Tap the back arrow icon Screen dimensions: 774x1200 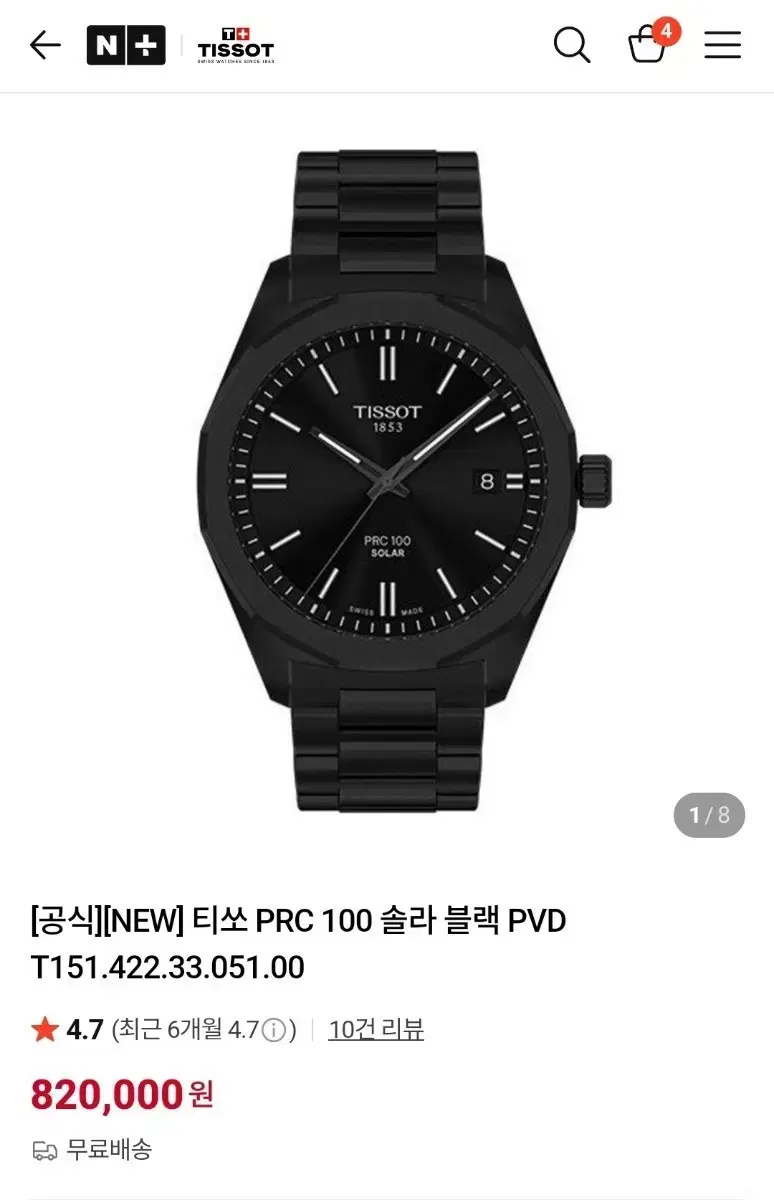coord(43,44)
